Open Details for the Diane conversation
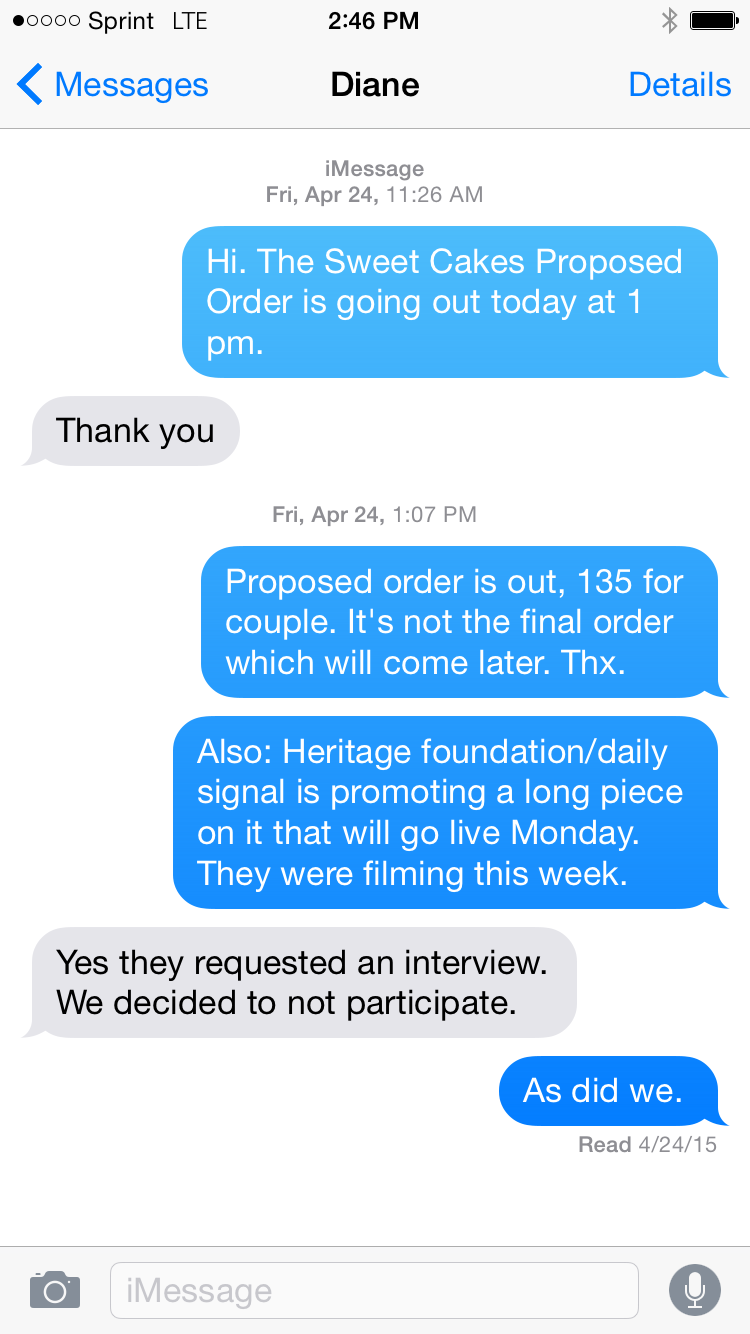750x1334 pixels. coord(679,85)
